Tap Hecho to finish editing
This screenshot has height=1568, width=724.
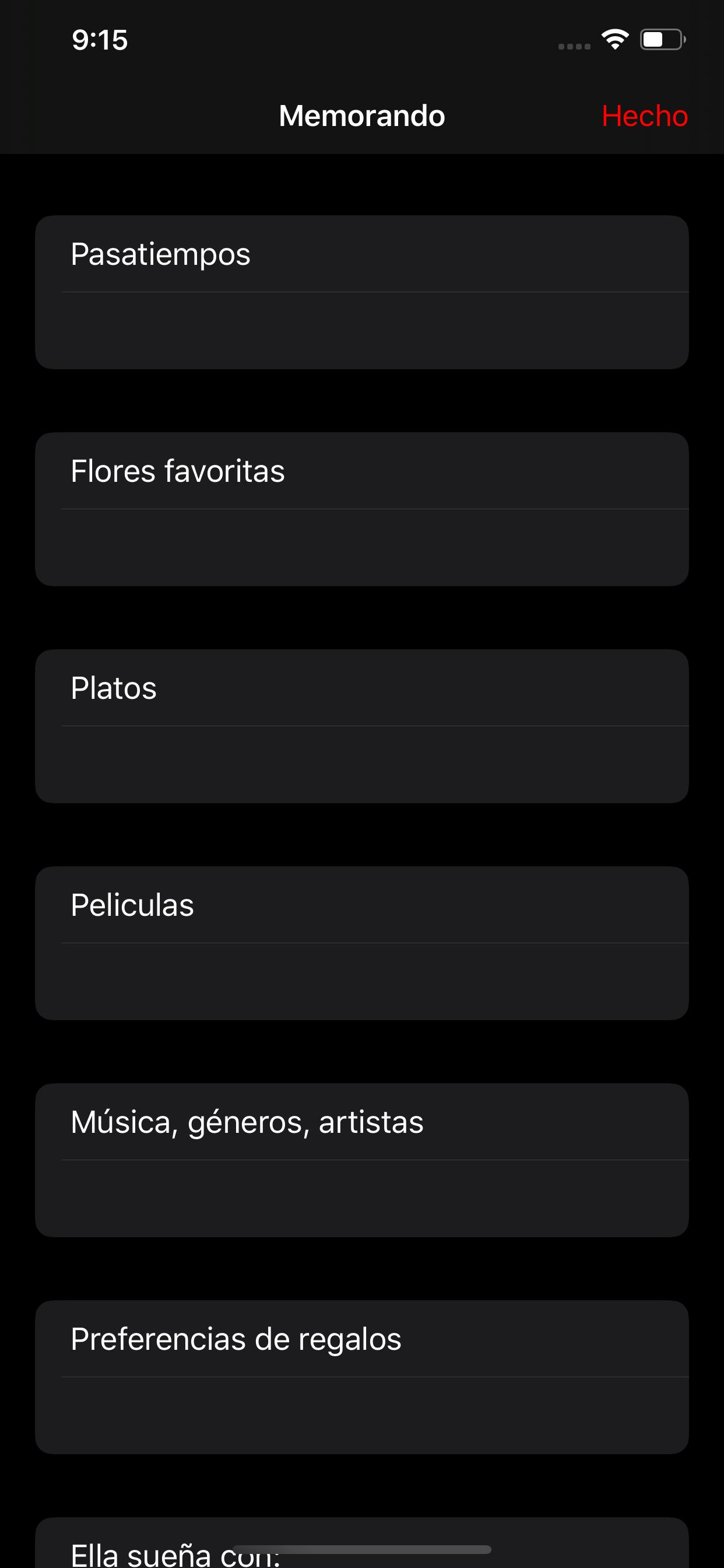point(644,116)
